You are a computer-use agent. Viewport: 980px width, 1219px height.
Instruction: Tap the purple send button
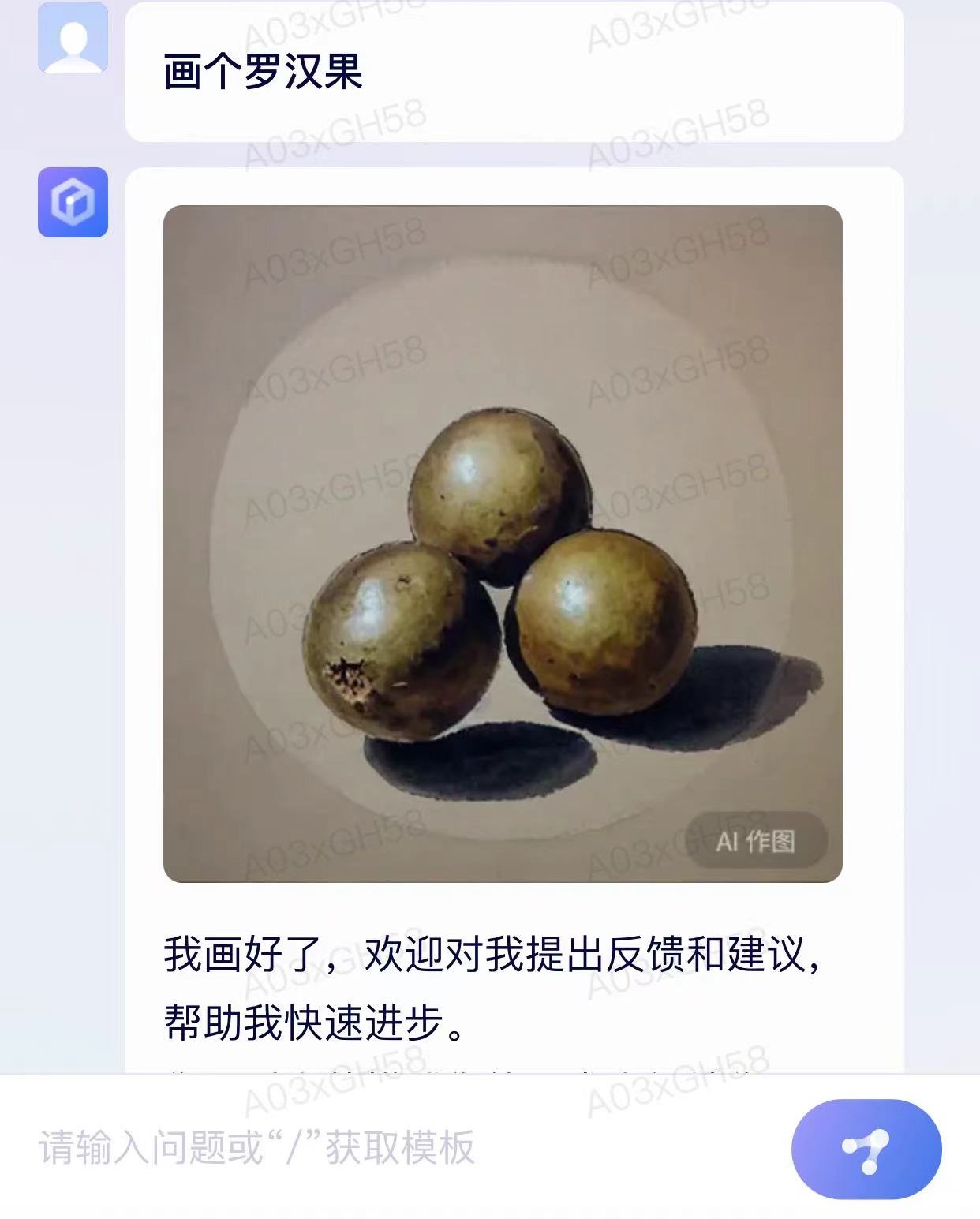[x=866, y=1149]
